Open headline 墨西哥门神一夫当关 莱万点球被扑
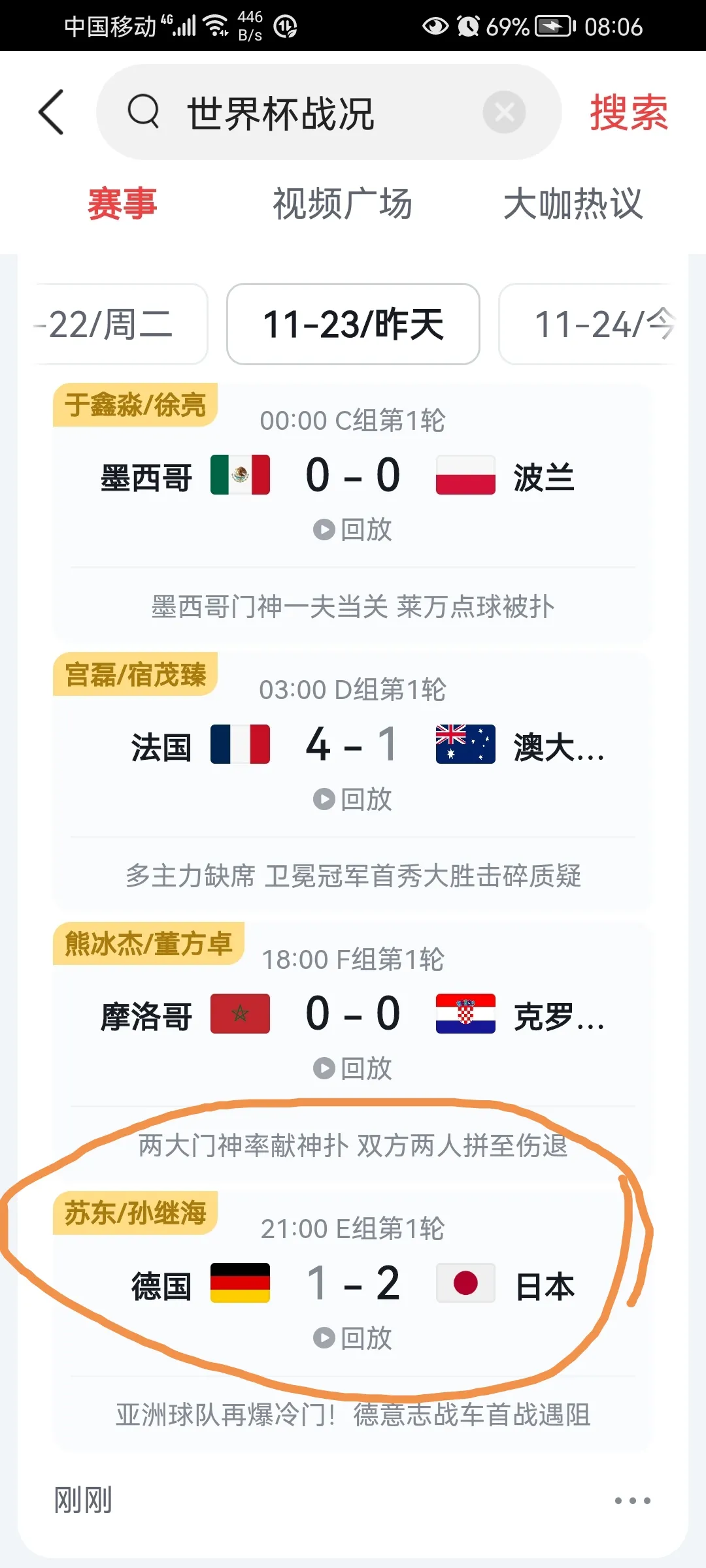This screenshot has width=706, height=1568. coord(353,606)
